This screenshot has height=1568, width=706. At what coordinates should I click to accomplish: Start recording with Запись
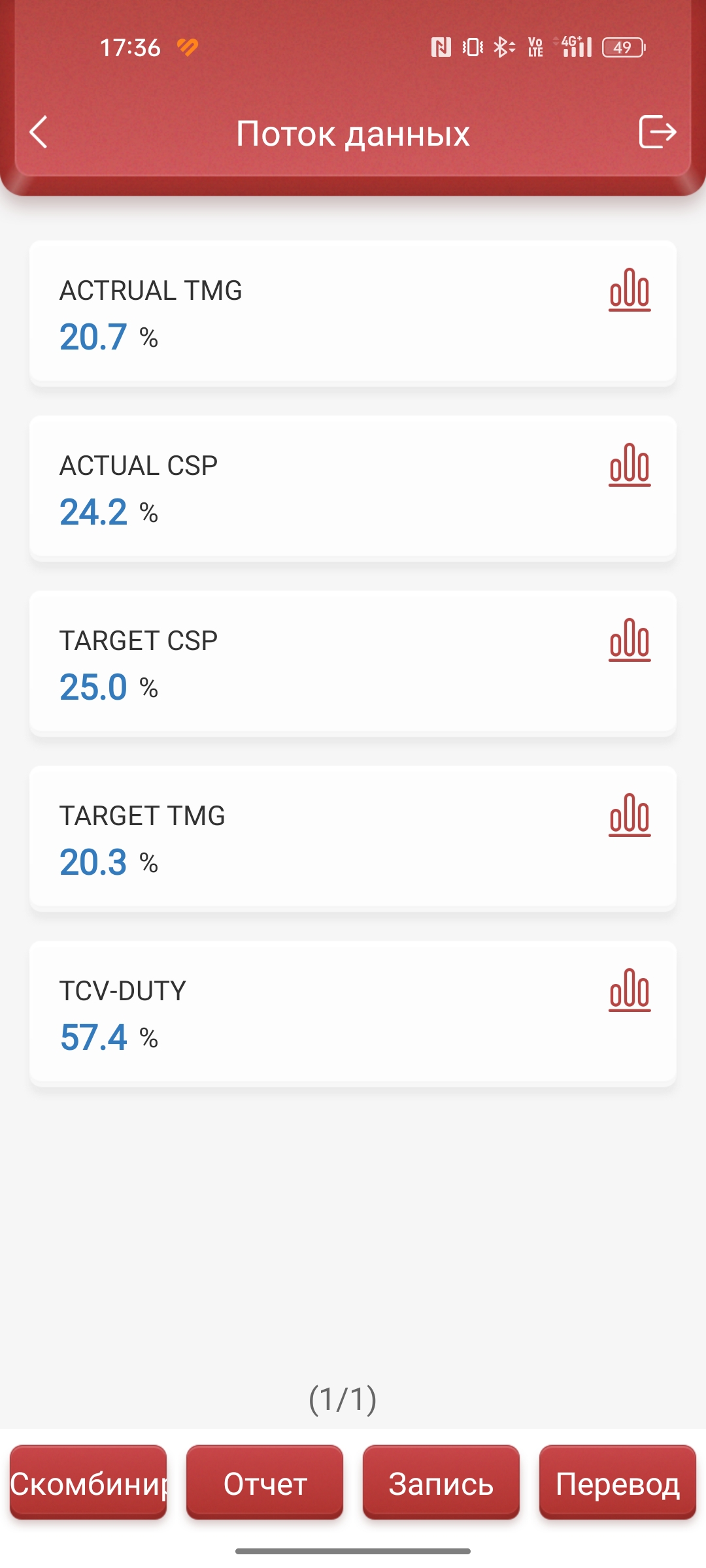coord(441,1483)
